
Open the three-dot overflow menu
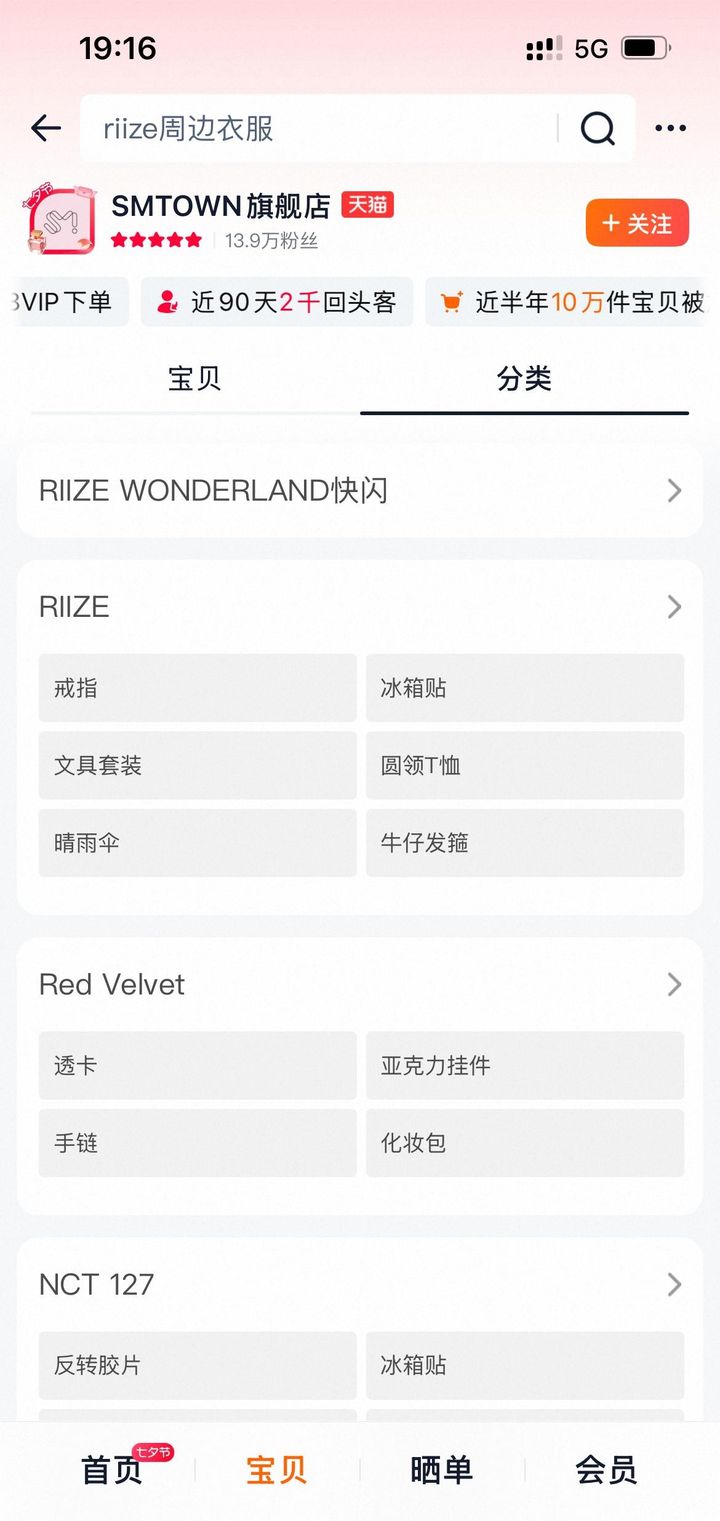tap(670, 128)
